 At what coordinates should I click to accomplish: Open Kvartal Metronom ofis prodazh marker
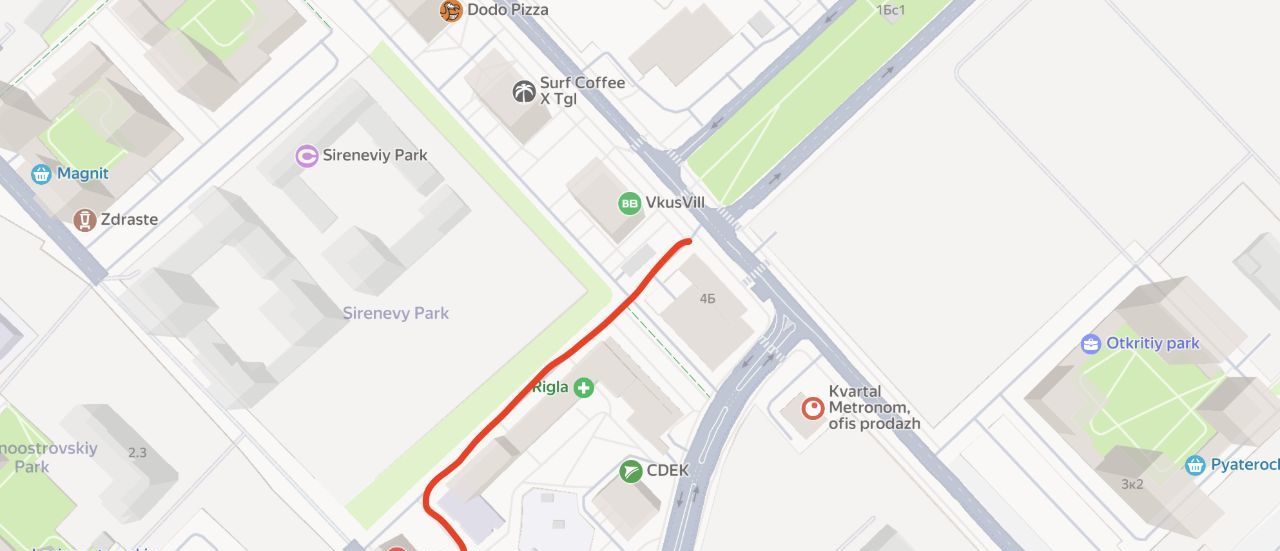814,408
